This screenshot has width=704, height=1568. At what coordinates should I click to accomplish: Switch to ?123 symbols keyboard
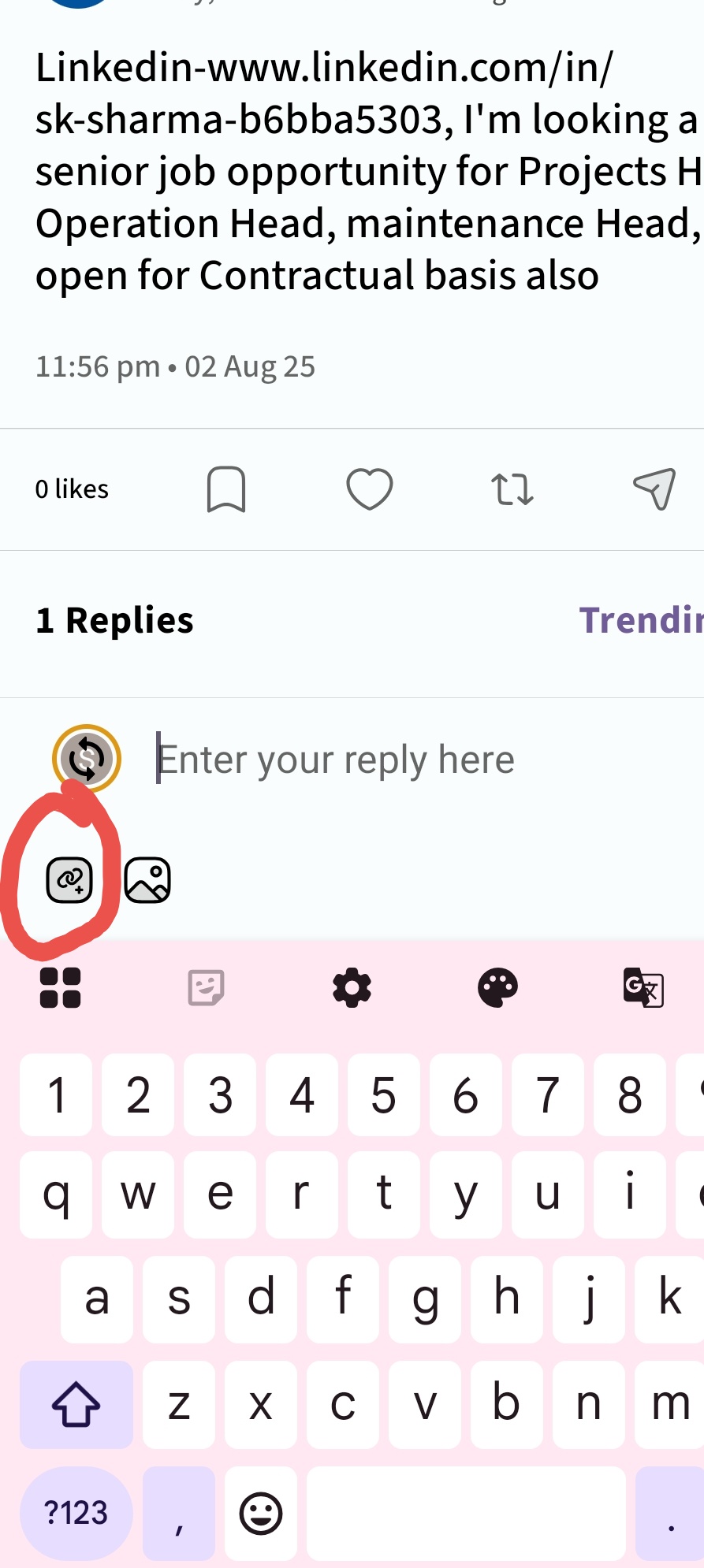point(76,1514)
